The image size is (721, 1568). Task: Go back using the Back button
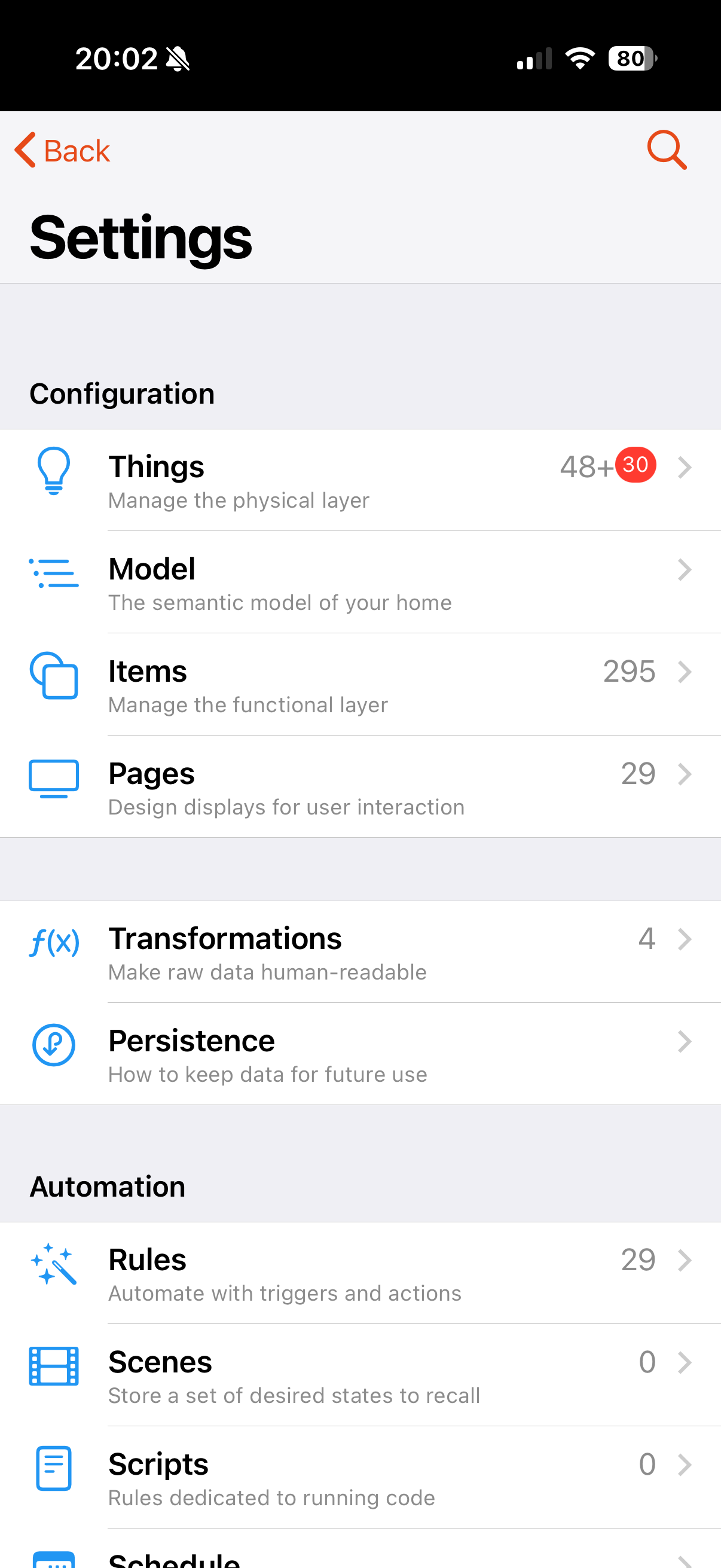coord(63,150)
